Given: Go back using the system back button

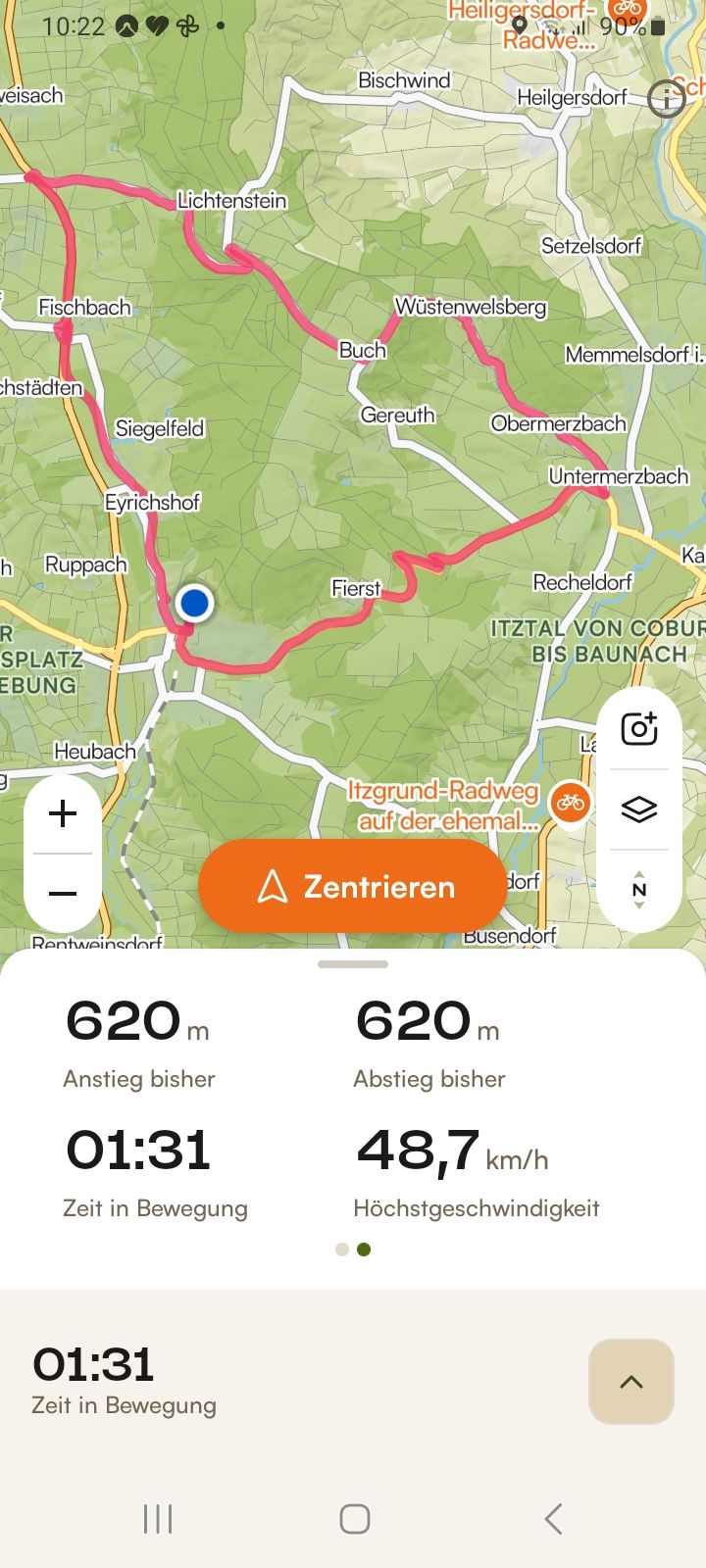Looking at the screenshot, I should (553, 1519).
